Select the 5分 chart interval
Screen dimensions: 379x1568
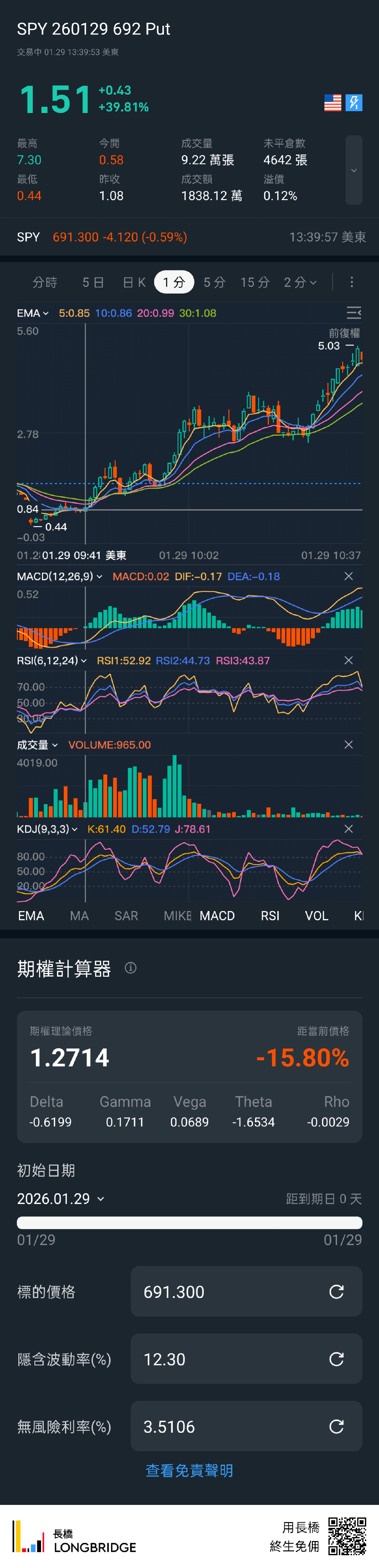214,282
